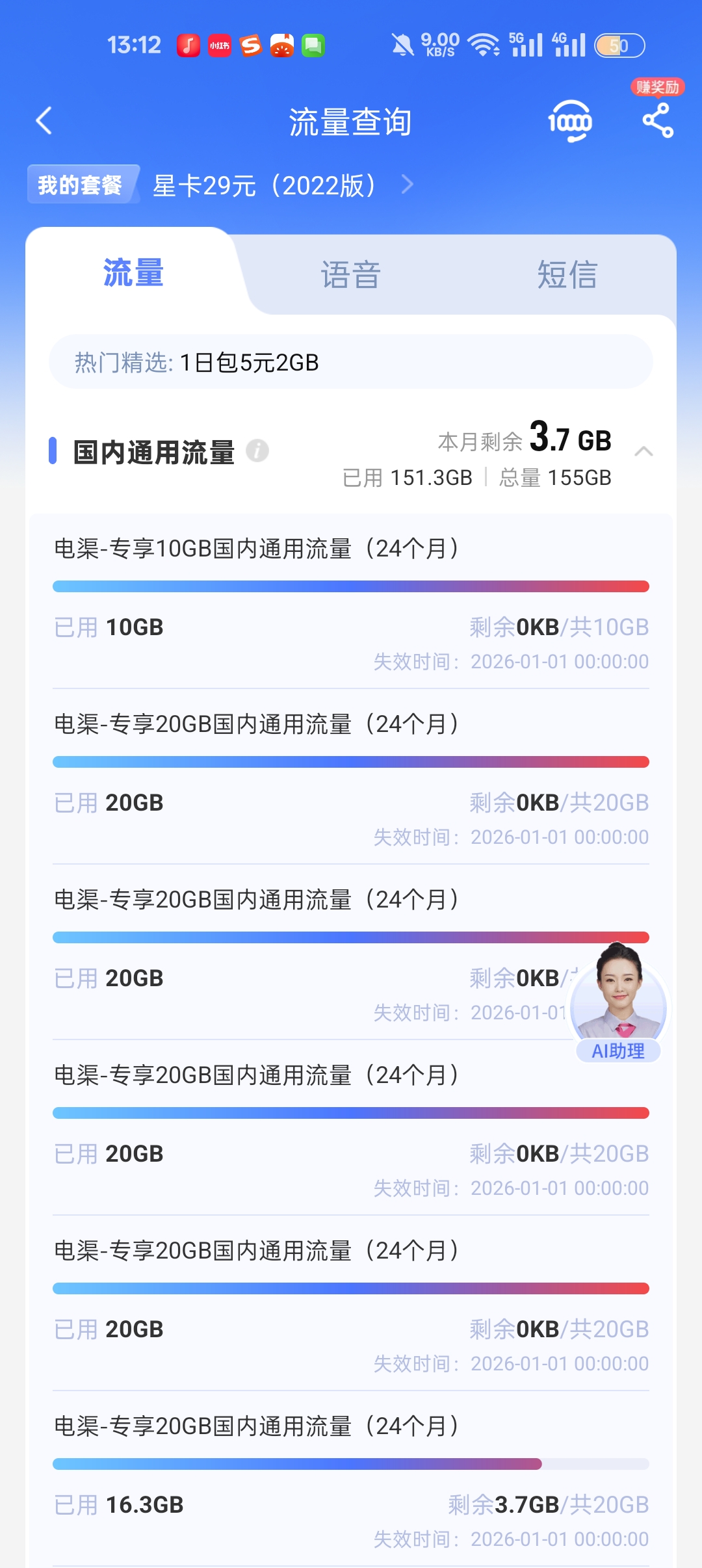The width and height of the screenshot is (702, 1568).
Task: Open 星卡29元（2022版）plan details via arrow
Action: tap(408, 185)
